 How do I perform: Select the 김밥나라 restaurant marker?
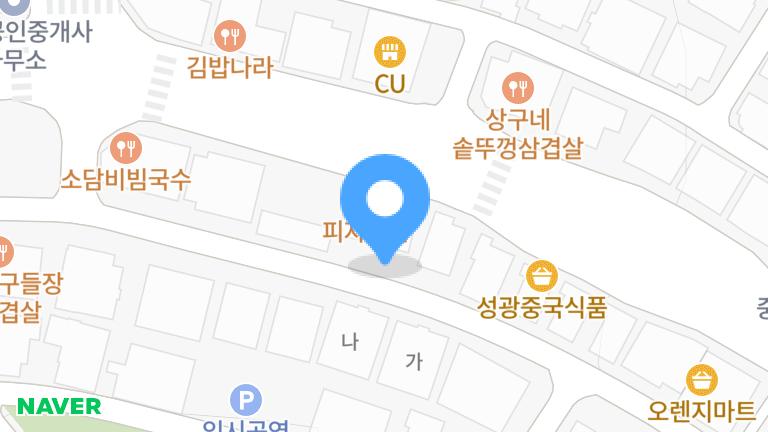point(231,37)
